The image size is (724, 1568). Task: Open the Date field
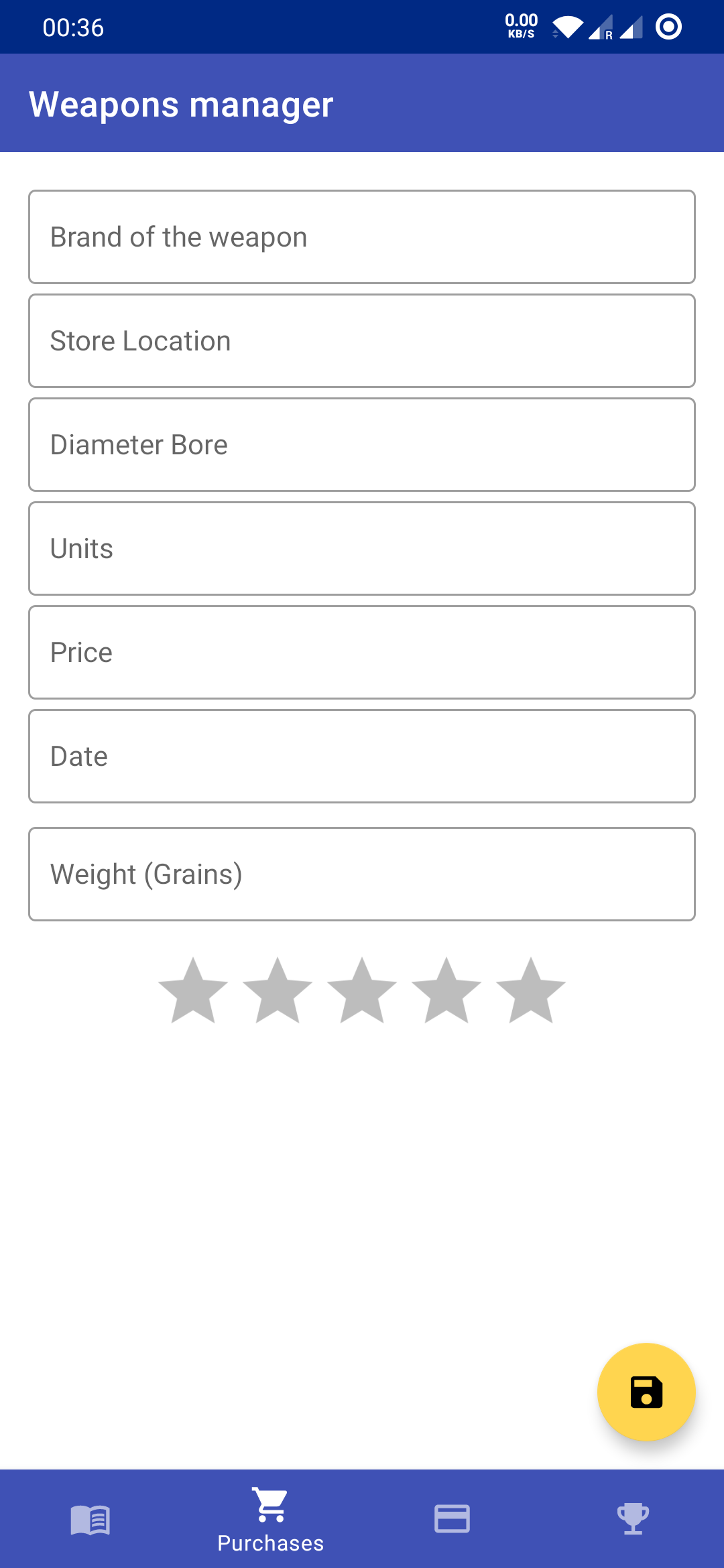[362, 757]
